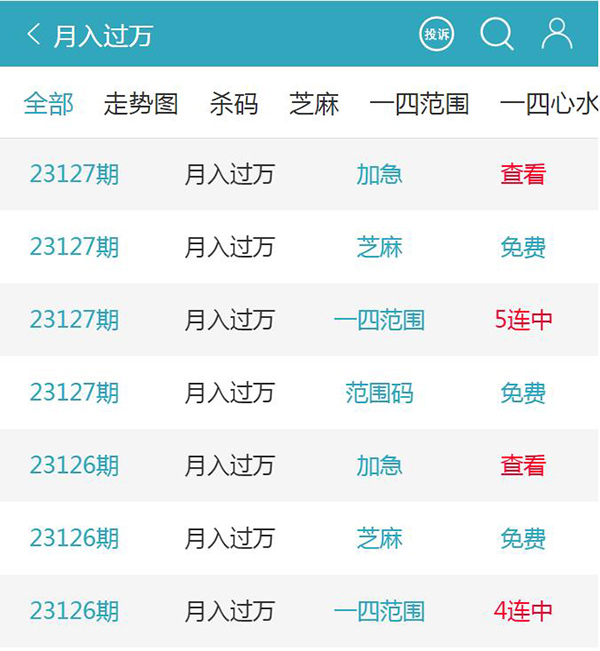600x651 pixels.
Task: Go back from 月入过万 page
Action: pos(34,35)
